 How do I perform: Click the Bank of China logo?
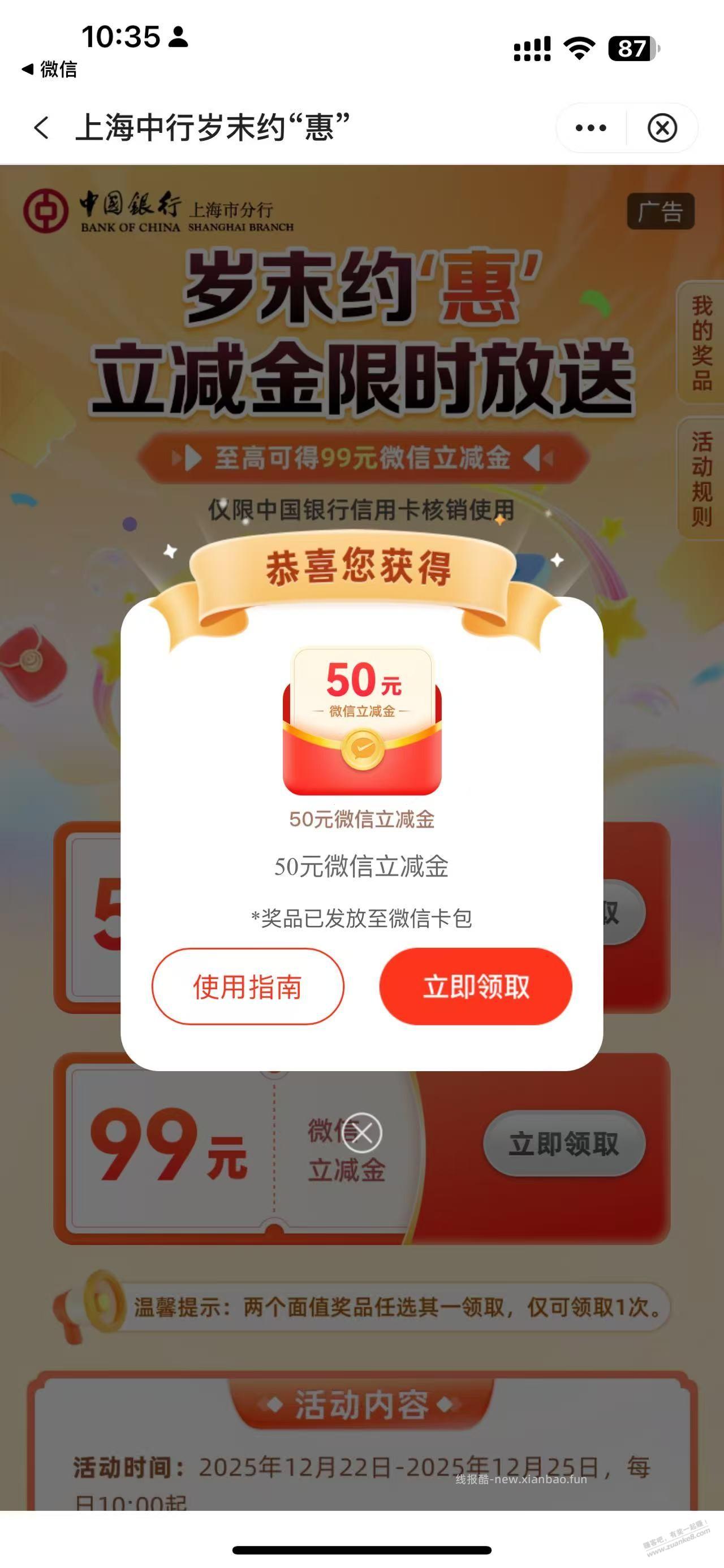(x=48, y=212)
